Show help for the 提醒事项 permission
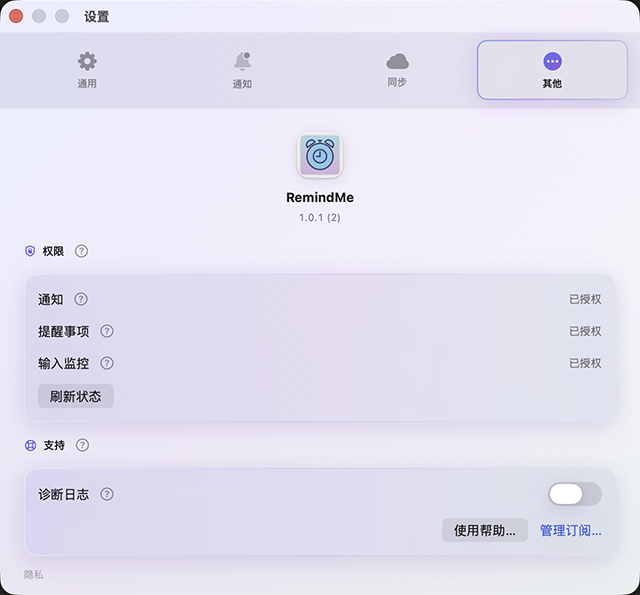The width and height of the screenshot is (640, 595). (x=107, y=331)
